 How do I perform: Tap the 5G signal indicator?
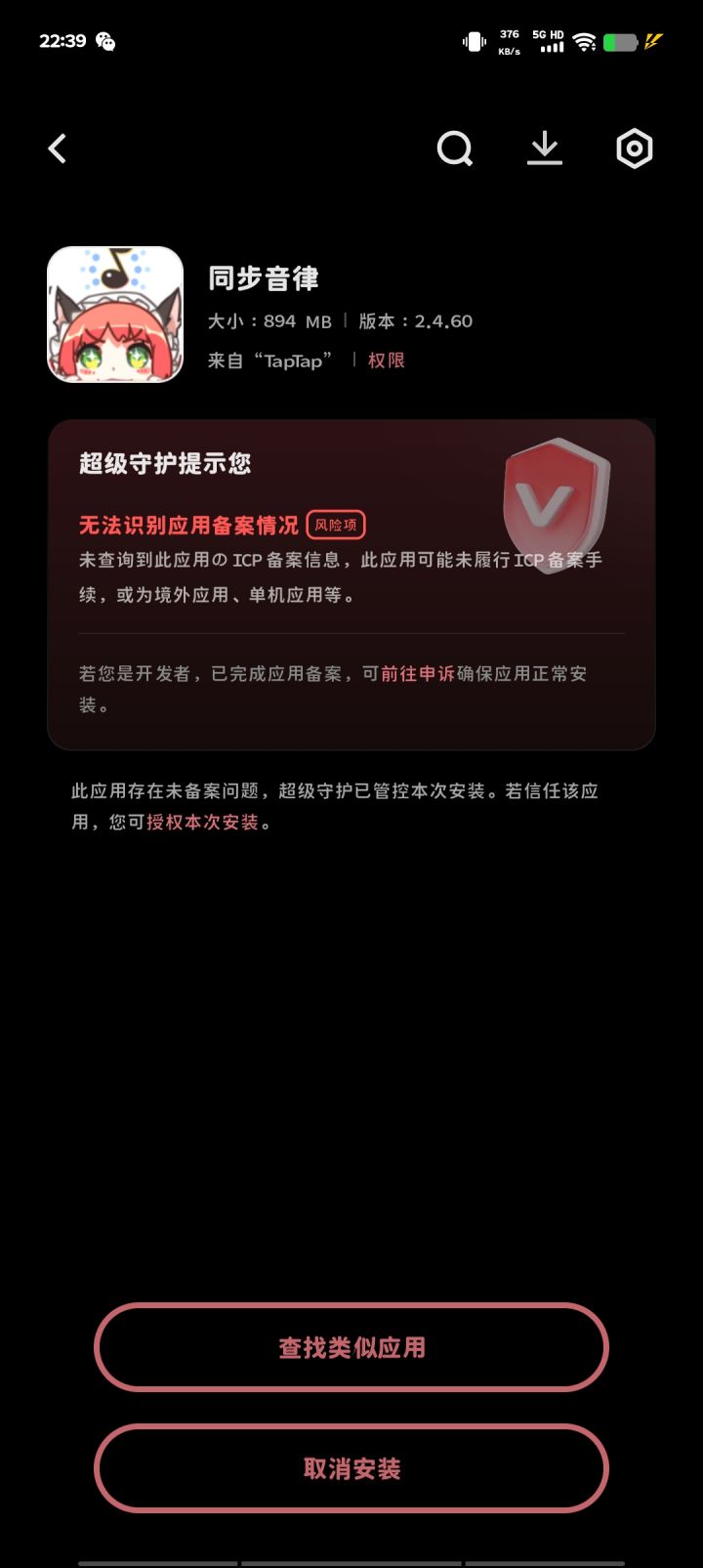click(550, 42)
